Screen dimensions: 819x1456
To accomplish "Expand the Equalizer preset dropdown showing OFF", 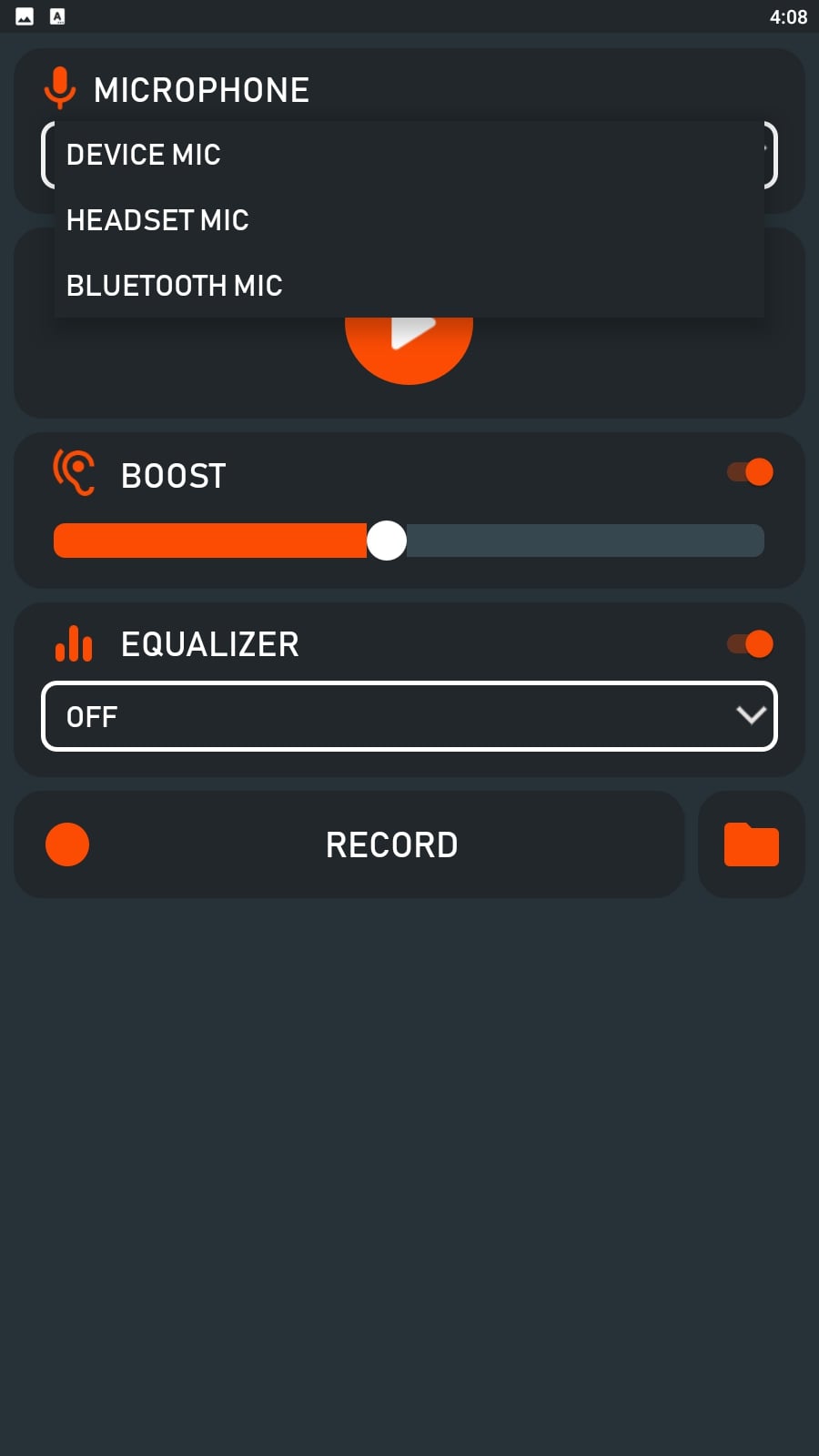I will [409, 716].
